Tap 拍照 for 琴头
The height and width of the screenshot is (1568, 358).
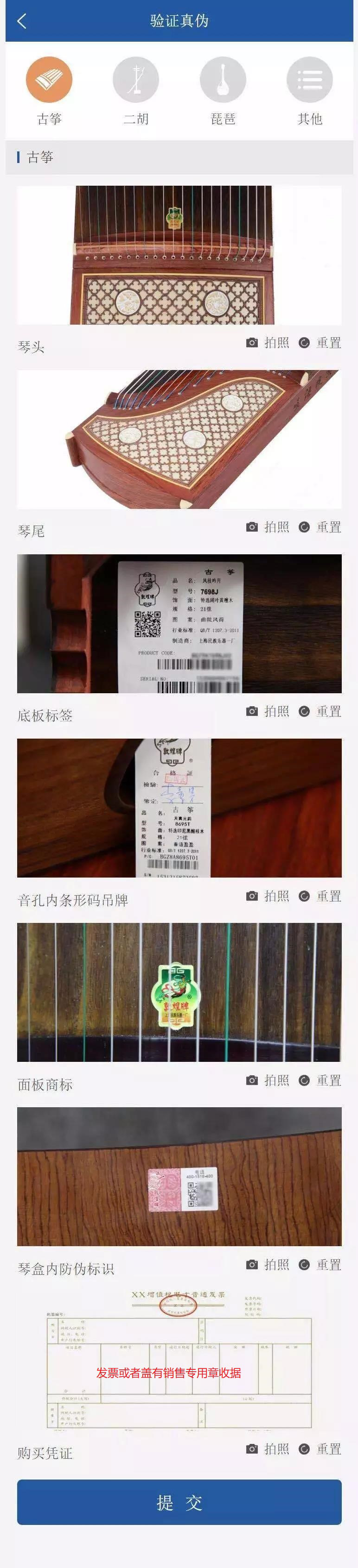click(x=268, y=343)
